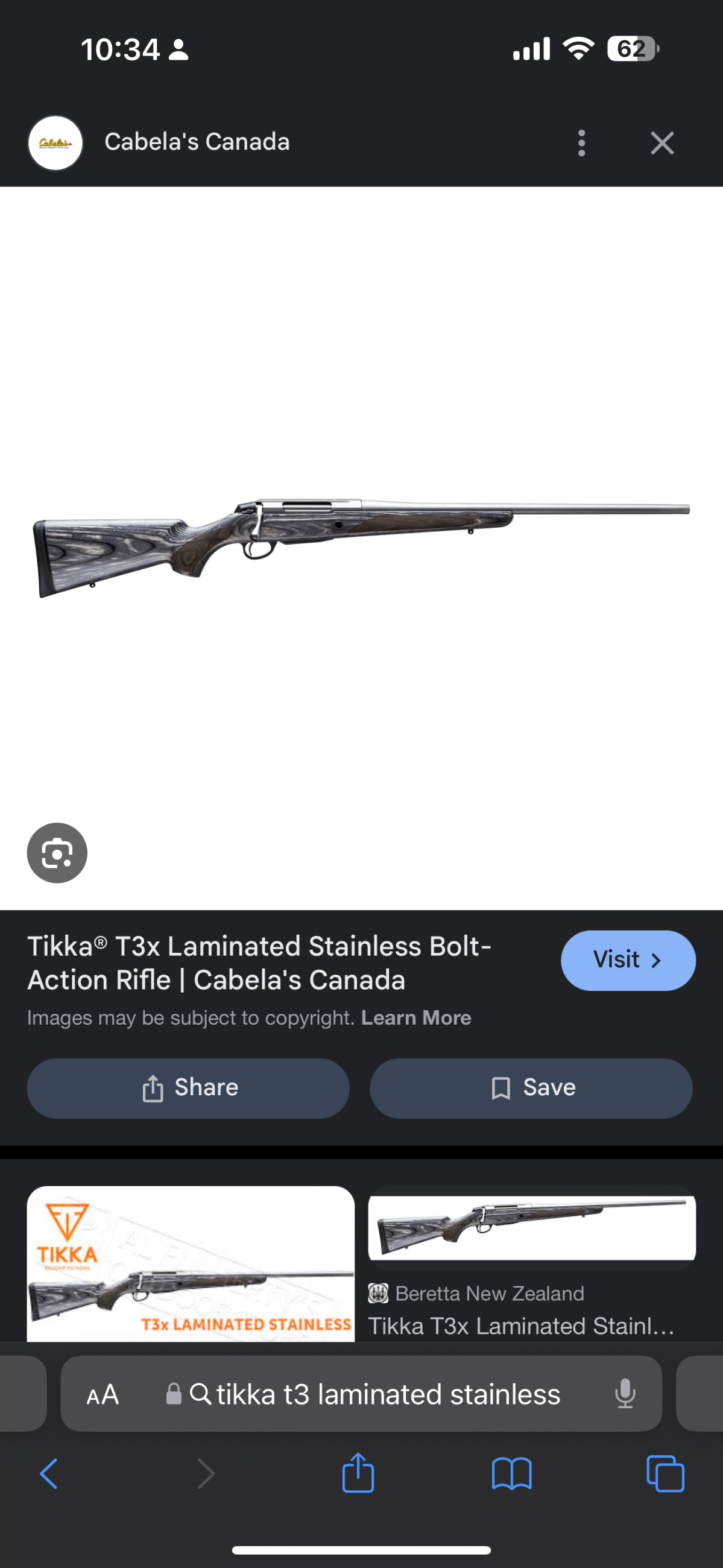723x1568 pixels.
Task: Open the Share sheet icon in Safari toolbar
Action: (358, 1473)
